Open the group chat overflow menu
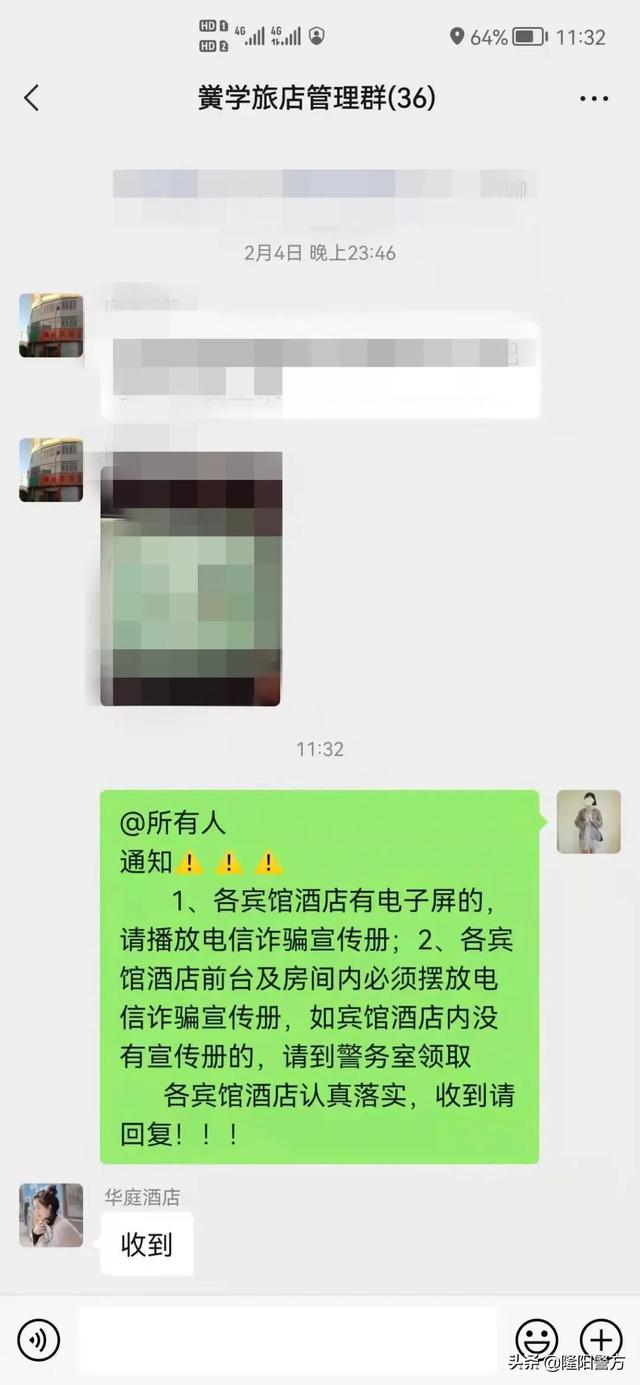The image size is (640, 1385). (594, 98)
